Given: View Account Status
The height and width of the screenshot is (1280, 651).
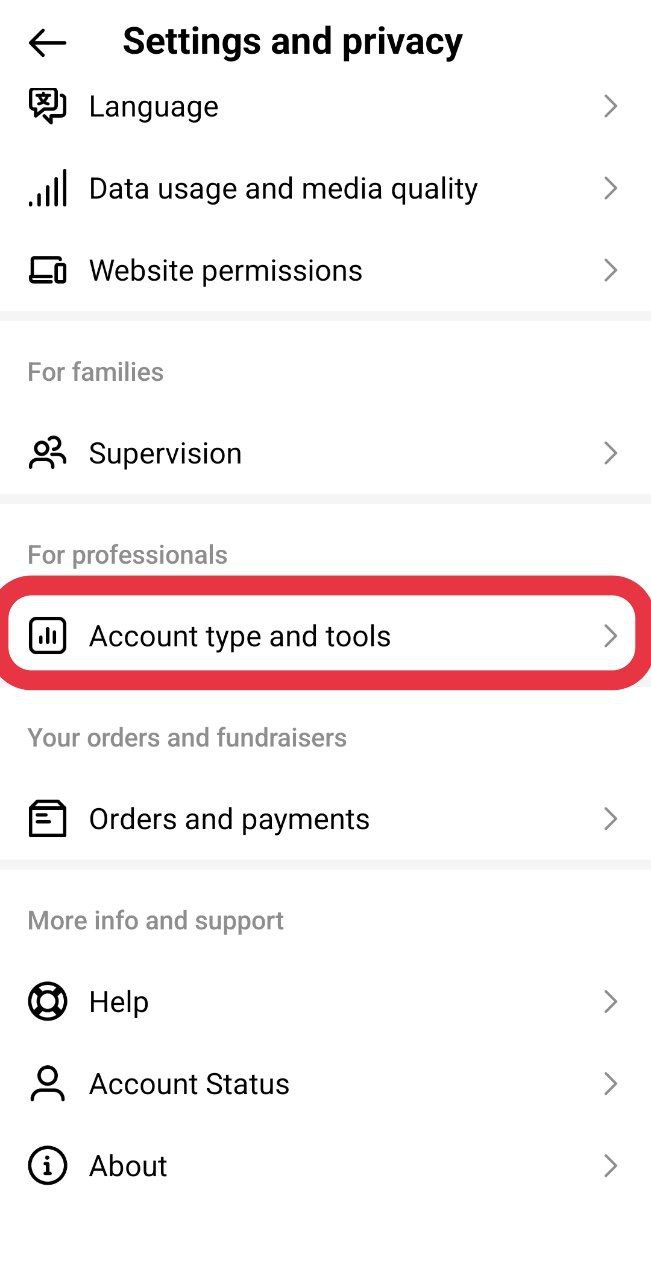Looking at the screenshot, I should coord(325,1083).
